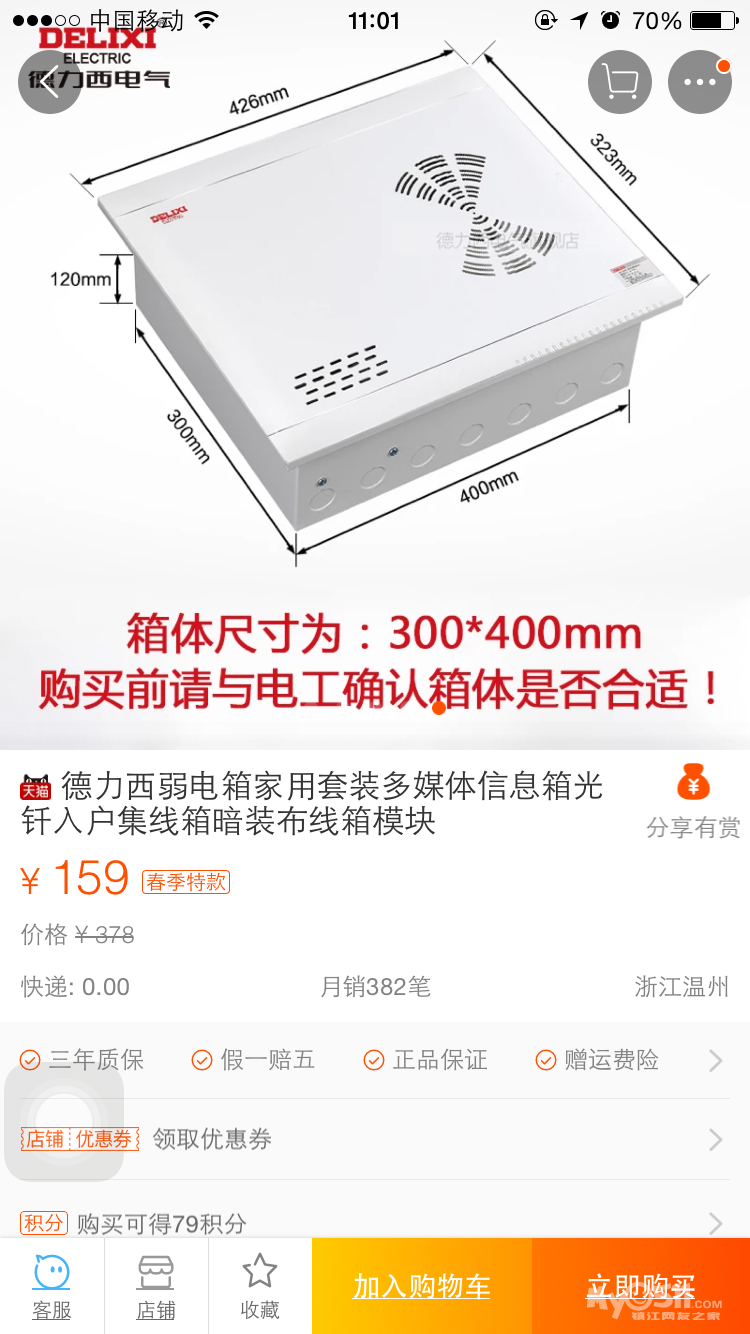Screen dimensions: 750x1334
Task: Tap the floating assistive touch button
Action: pyautogui.click(x=64, y=1122)
